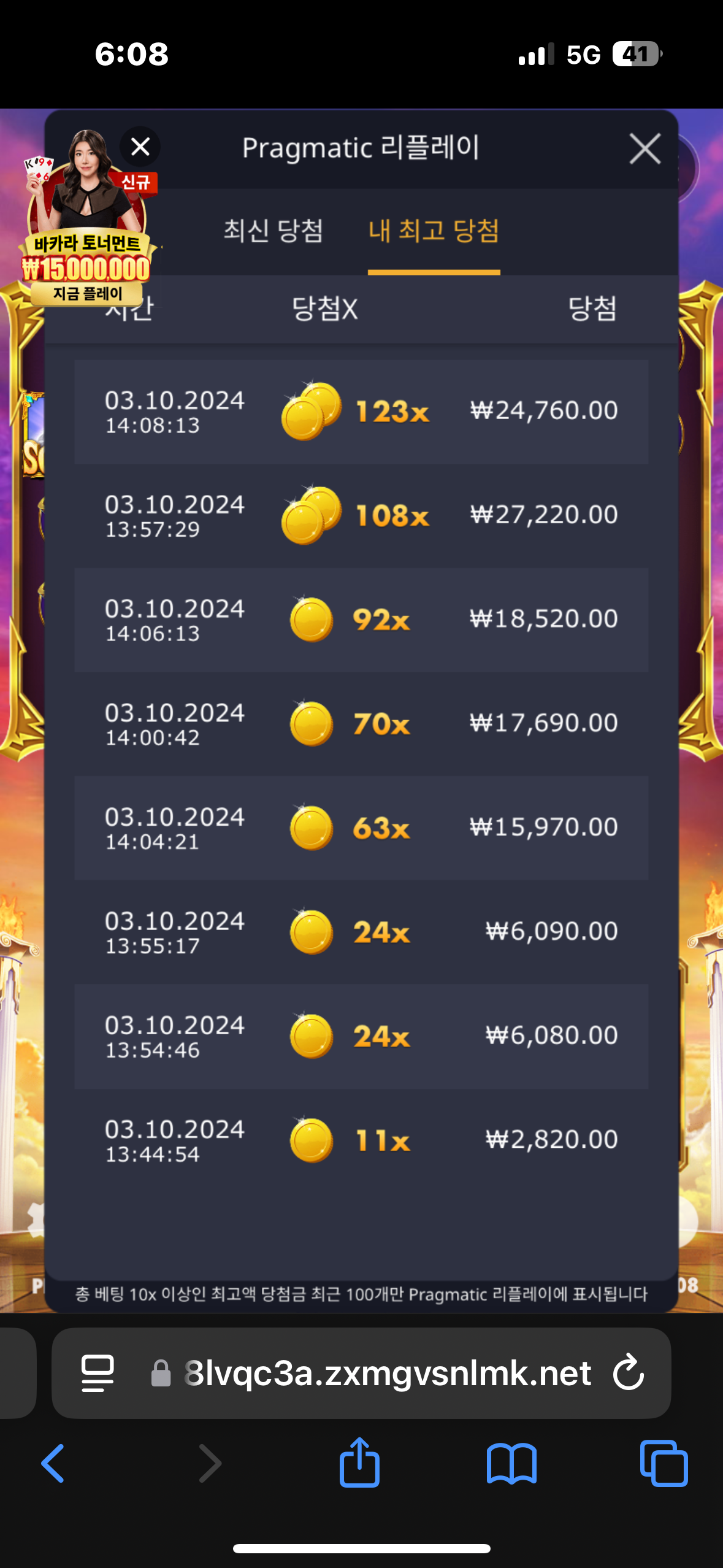Viewport: 723px width, 1568px height.
Task: Tap the Safari address bar URL
Action: click(388, 1373)
